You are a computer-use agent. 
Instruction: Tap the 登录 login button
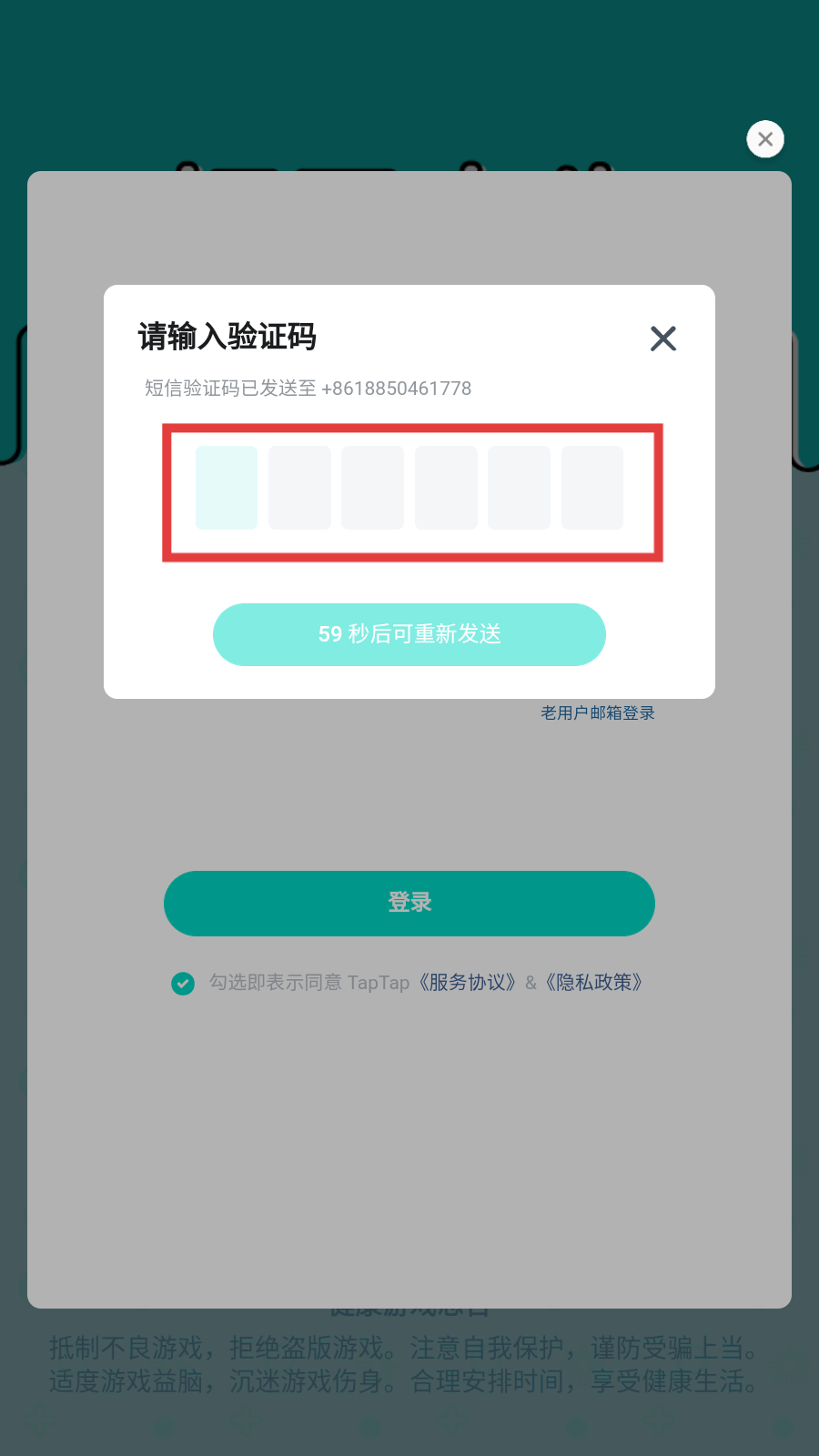[409, 904]
